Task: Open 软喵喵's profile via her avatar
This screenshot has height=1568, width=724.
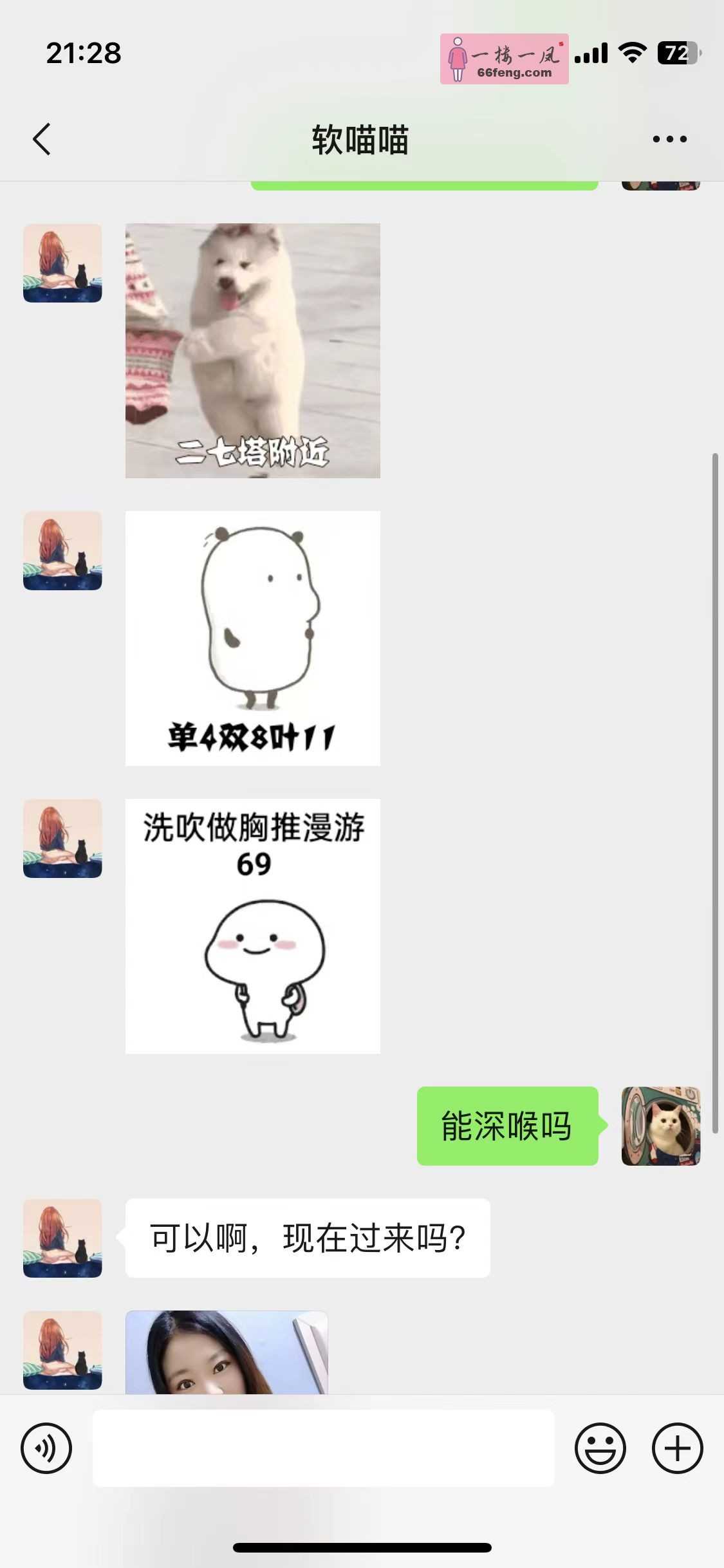Action: click(62, 1237)
